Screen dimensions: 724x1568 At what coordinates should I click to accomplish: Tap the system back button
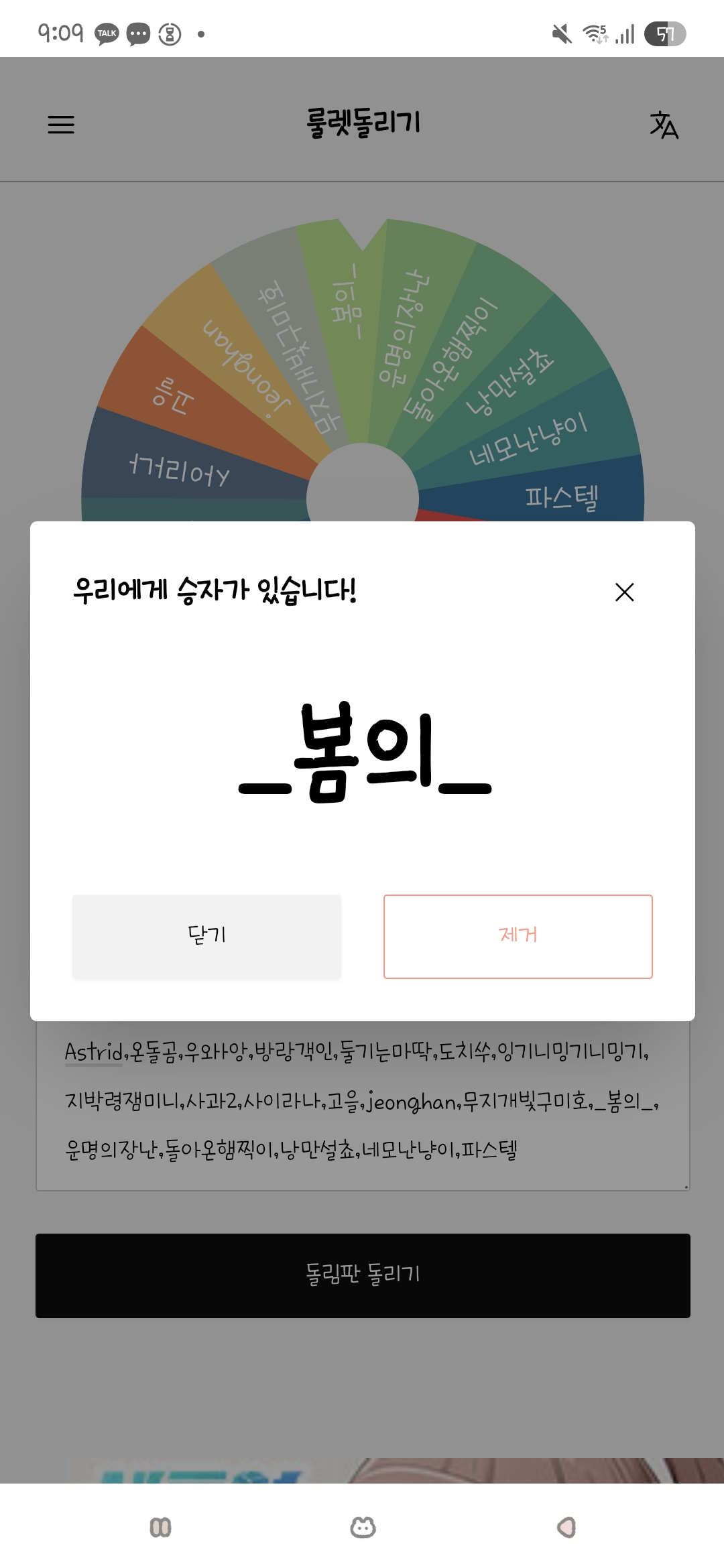(566, 1527)
